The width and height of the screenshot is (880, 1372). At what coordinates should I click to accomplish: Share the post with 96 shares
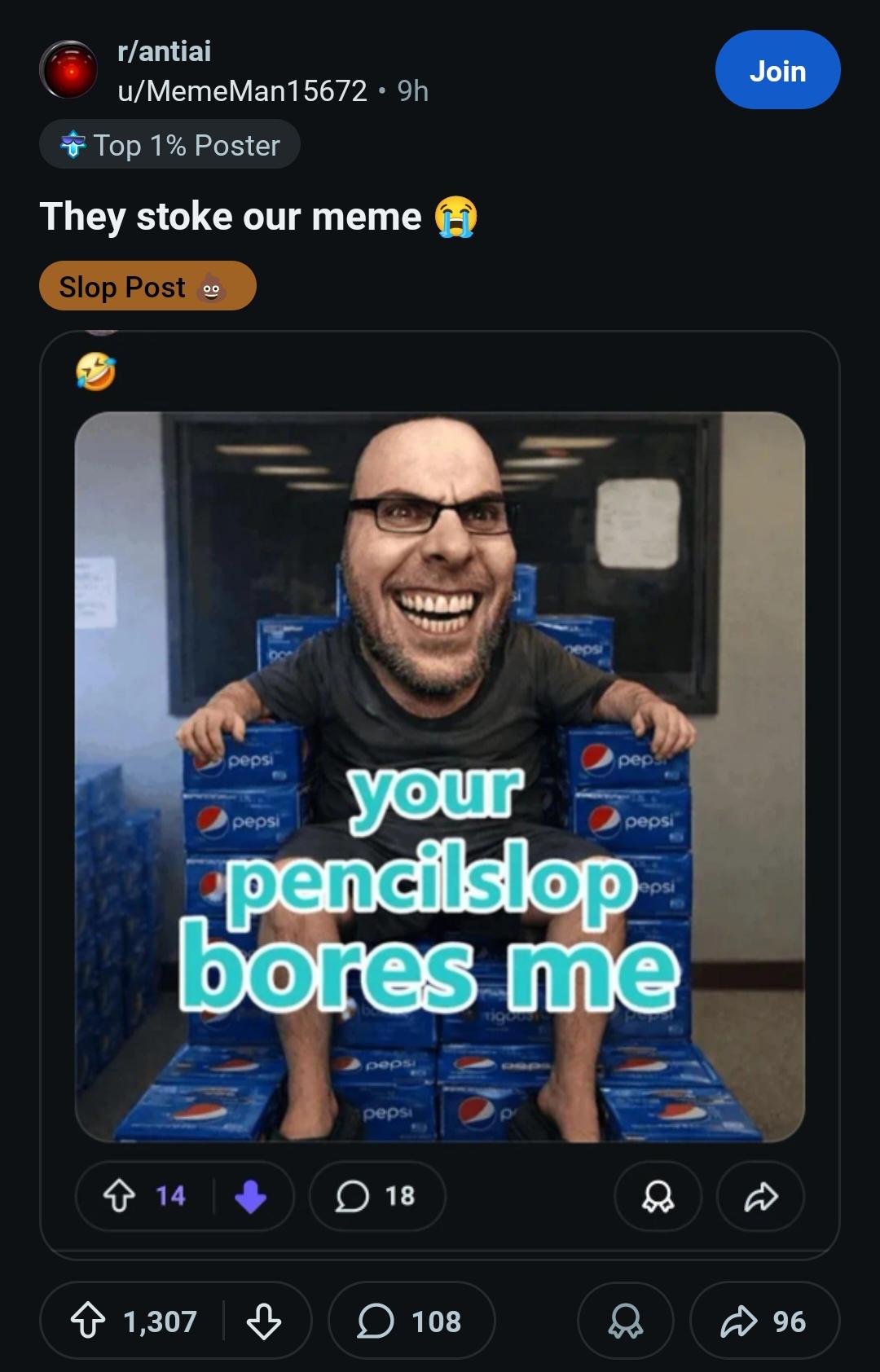[763, 1321]
